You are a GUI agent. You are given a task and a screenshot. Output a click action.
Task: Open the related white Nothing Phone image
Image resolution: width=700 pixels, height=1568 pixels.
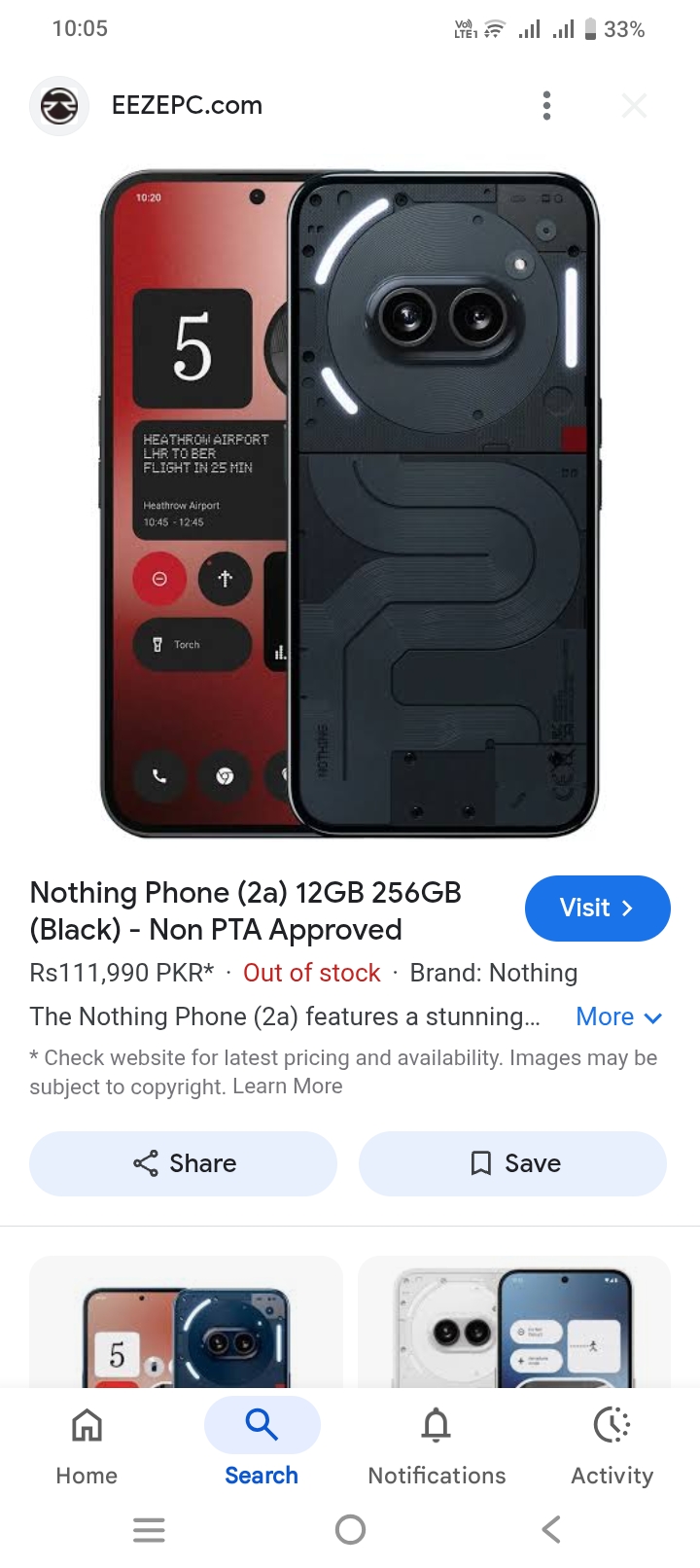[x=513, y=1323]
